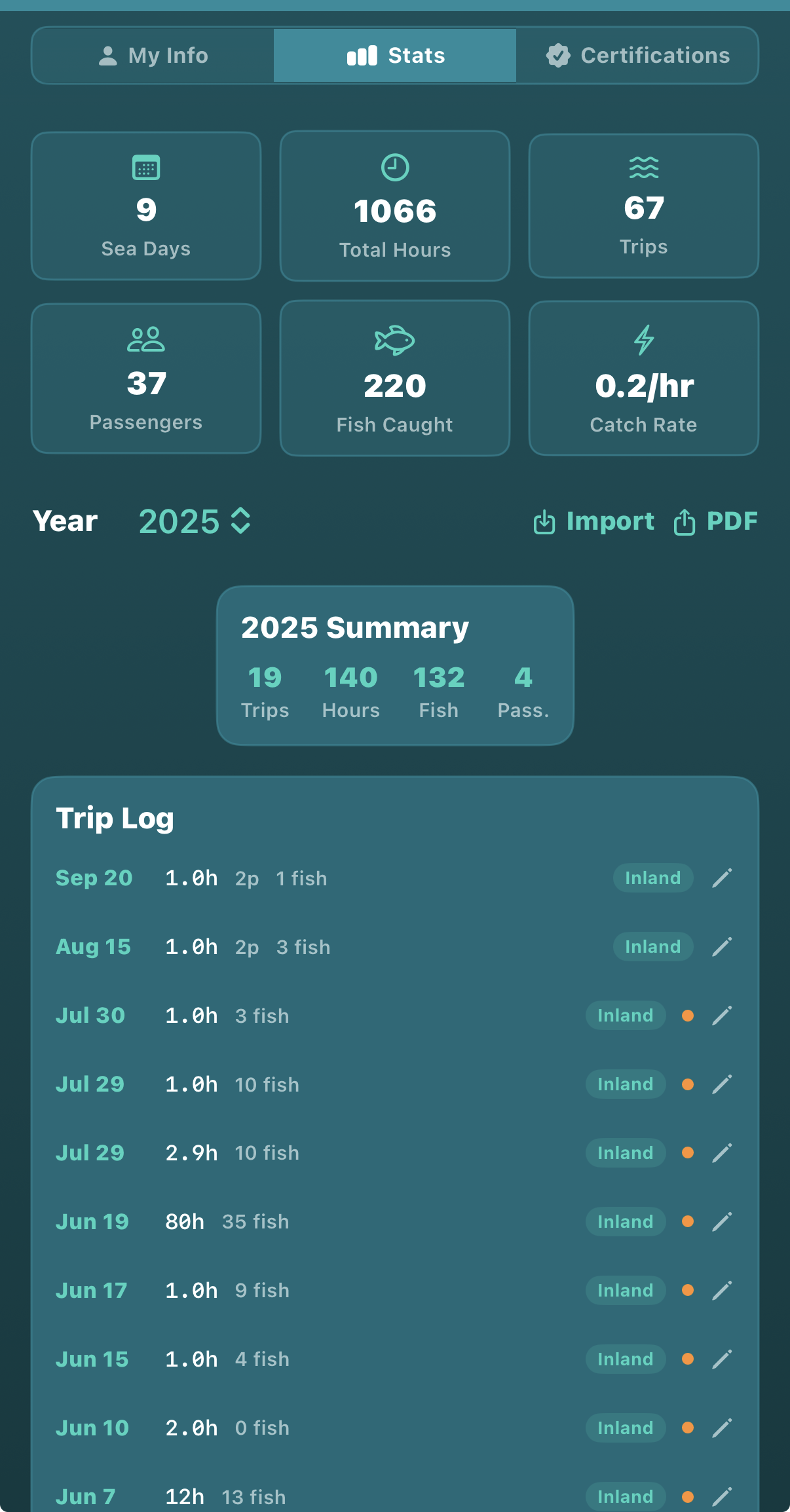Edit the Sep 20 trip with the pencil
Screen dimensions: 790x1512
click(x=723, y=877)
